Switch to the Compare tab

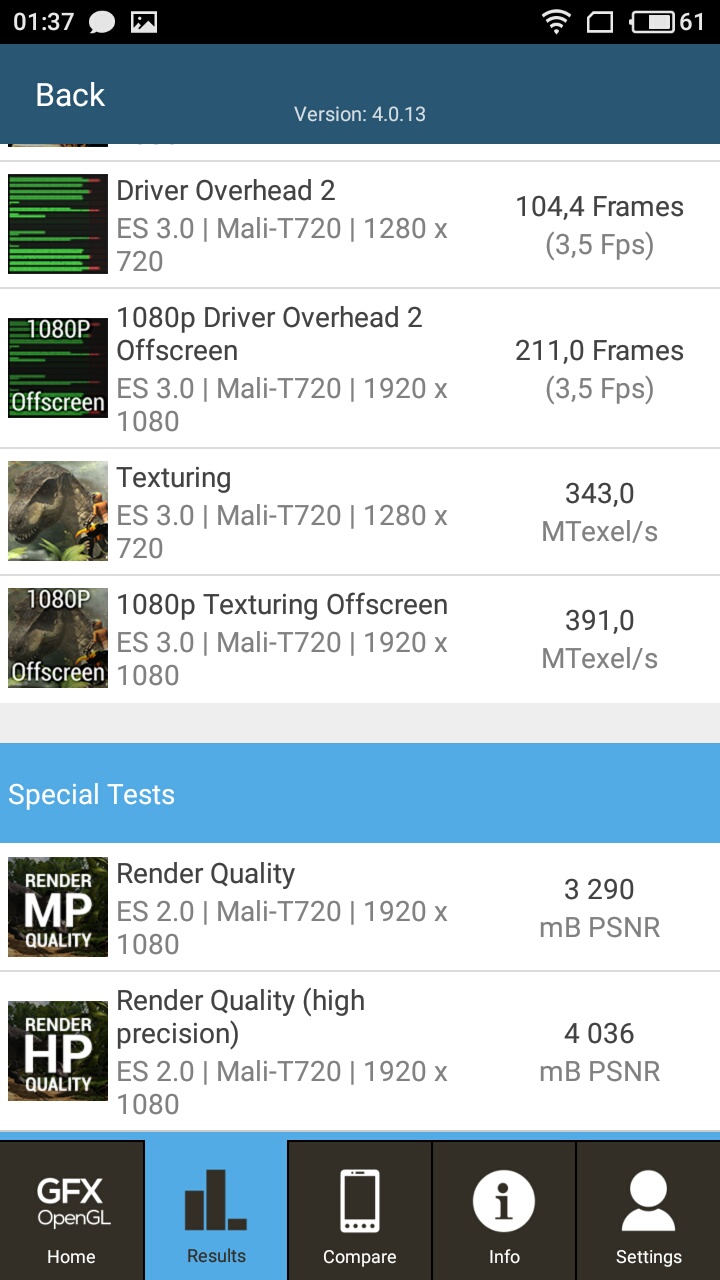360,1210
